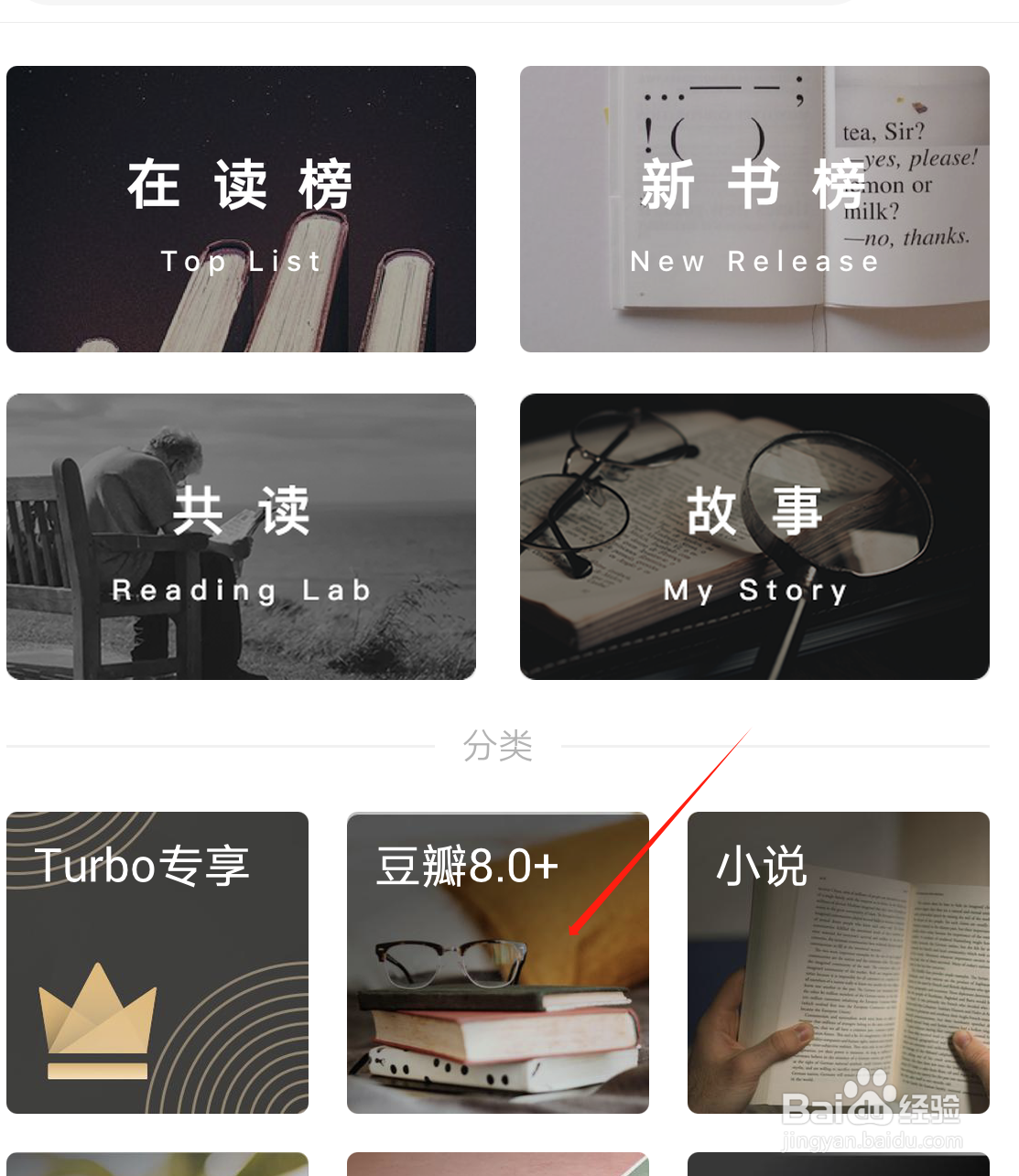
Task: Open the partially visible middle bottom category
Action: tap(497, 1164)
